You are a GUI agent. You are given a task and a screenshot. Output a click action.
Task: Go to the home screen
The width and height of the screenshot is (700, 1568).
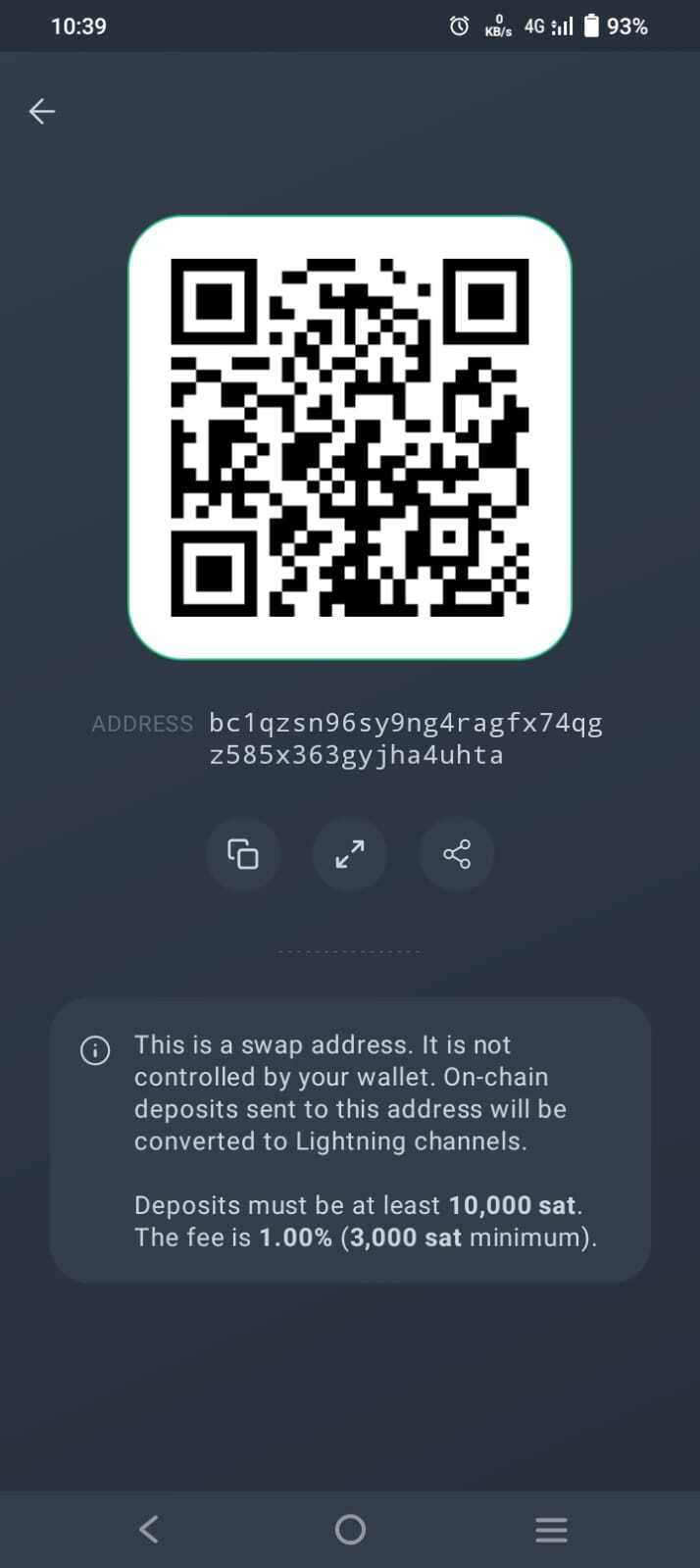pyautogui.click(x=350, y=1529)
